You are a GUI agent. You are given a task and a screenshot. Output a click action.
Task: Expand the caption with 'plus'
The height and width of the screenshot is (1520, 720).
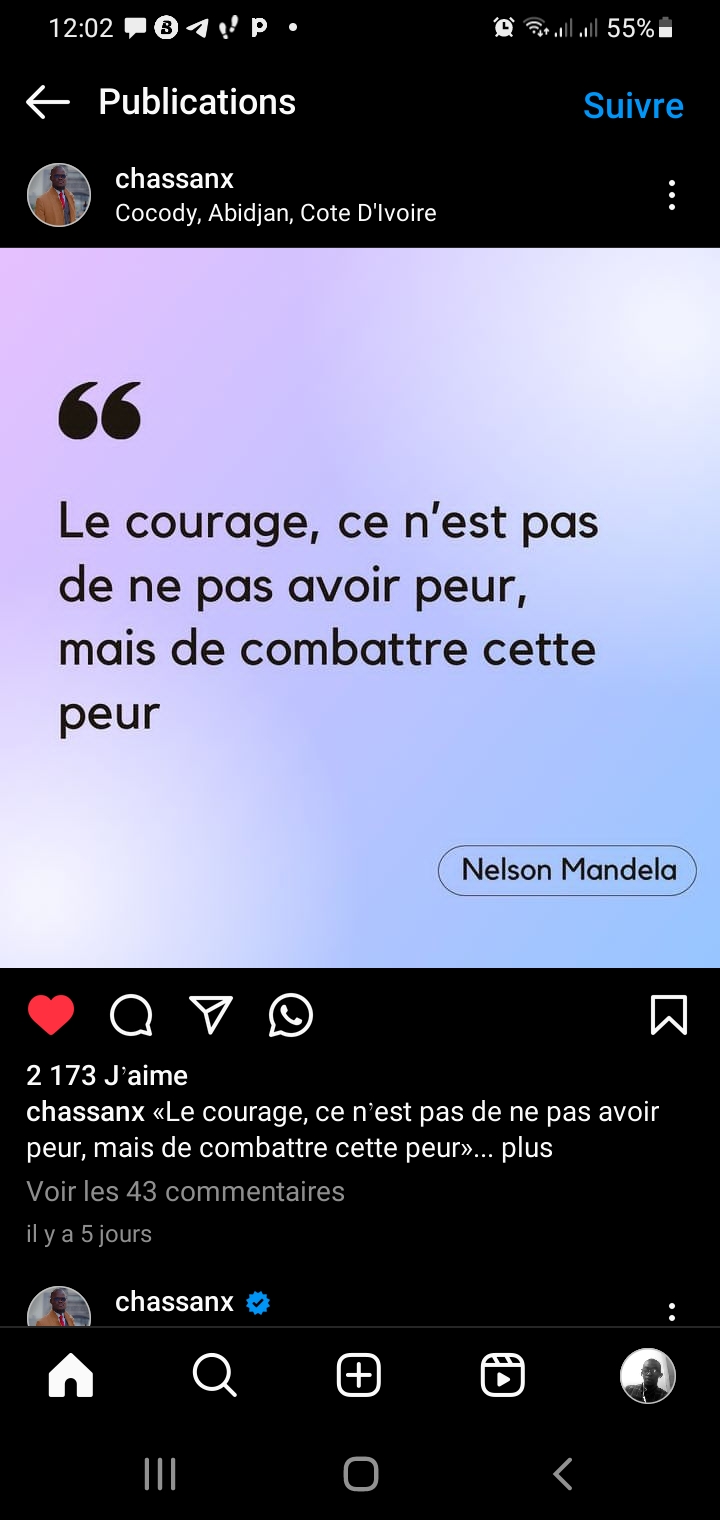(x=527, y=1147)
